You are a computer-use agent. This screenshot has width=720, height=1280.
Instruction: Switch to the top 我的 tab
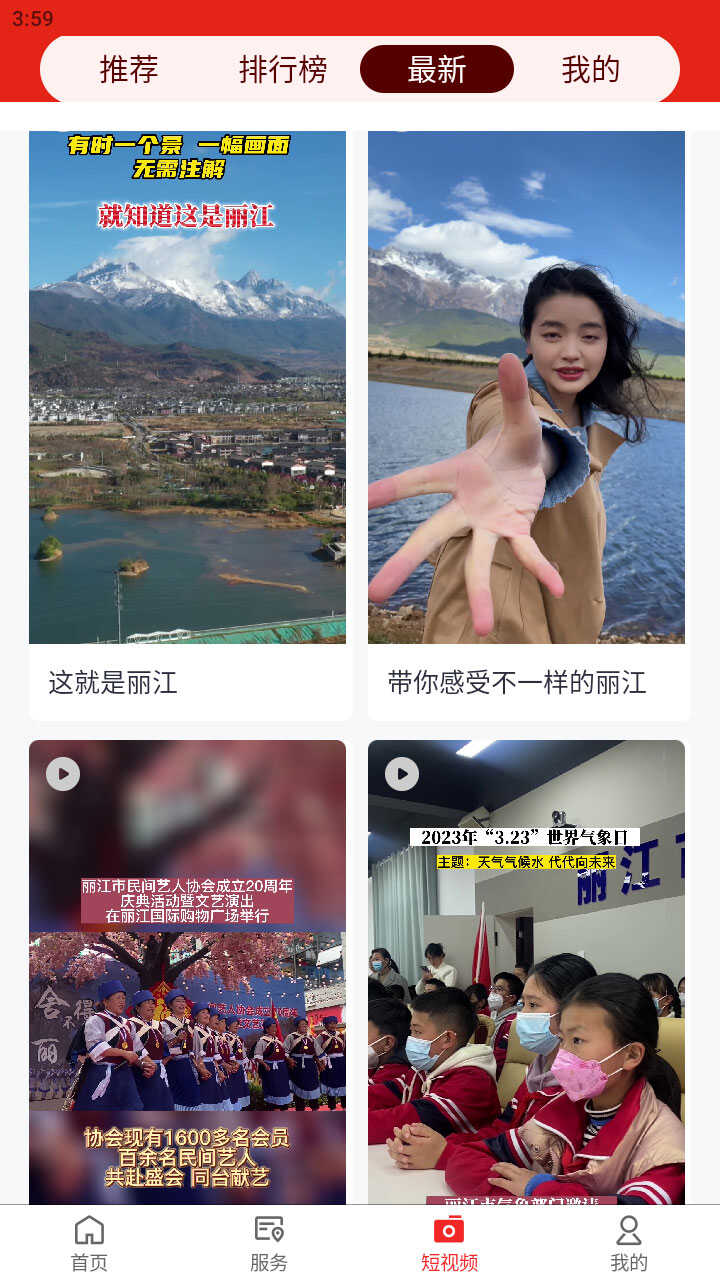(590, 69)
